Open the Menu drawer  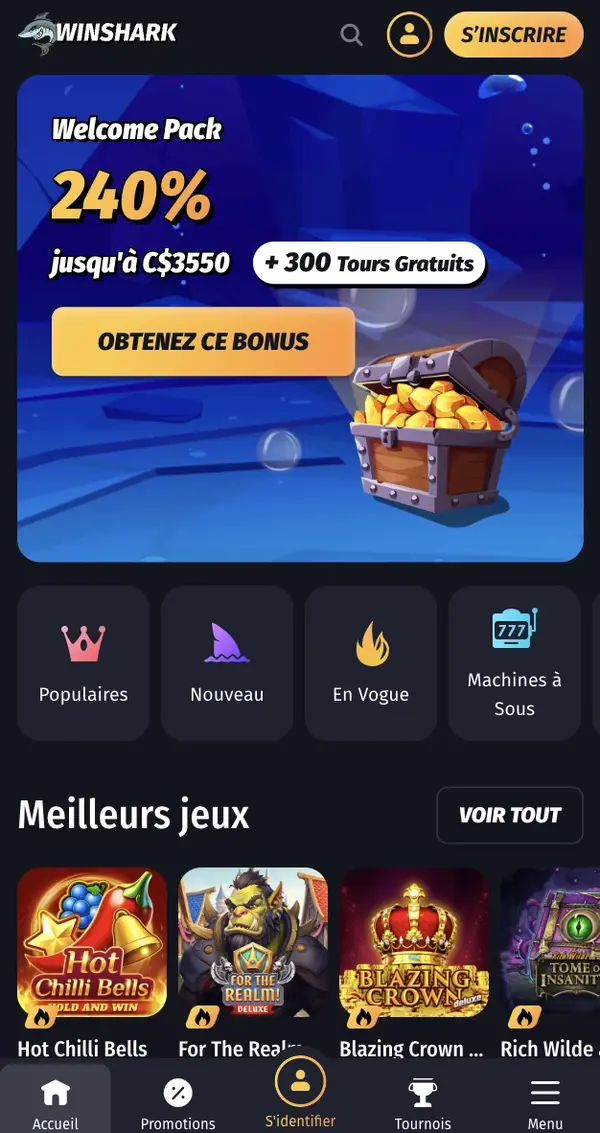click(545, 1101)
